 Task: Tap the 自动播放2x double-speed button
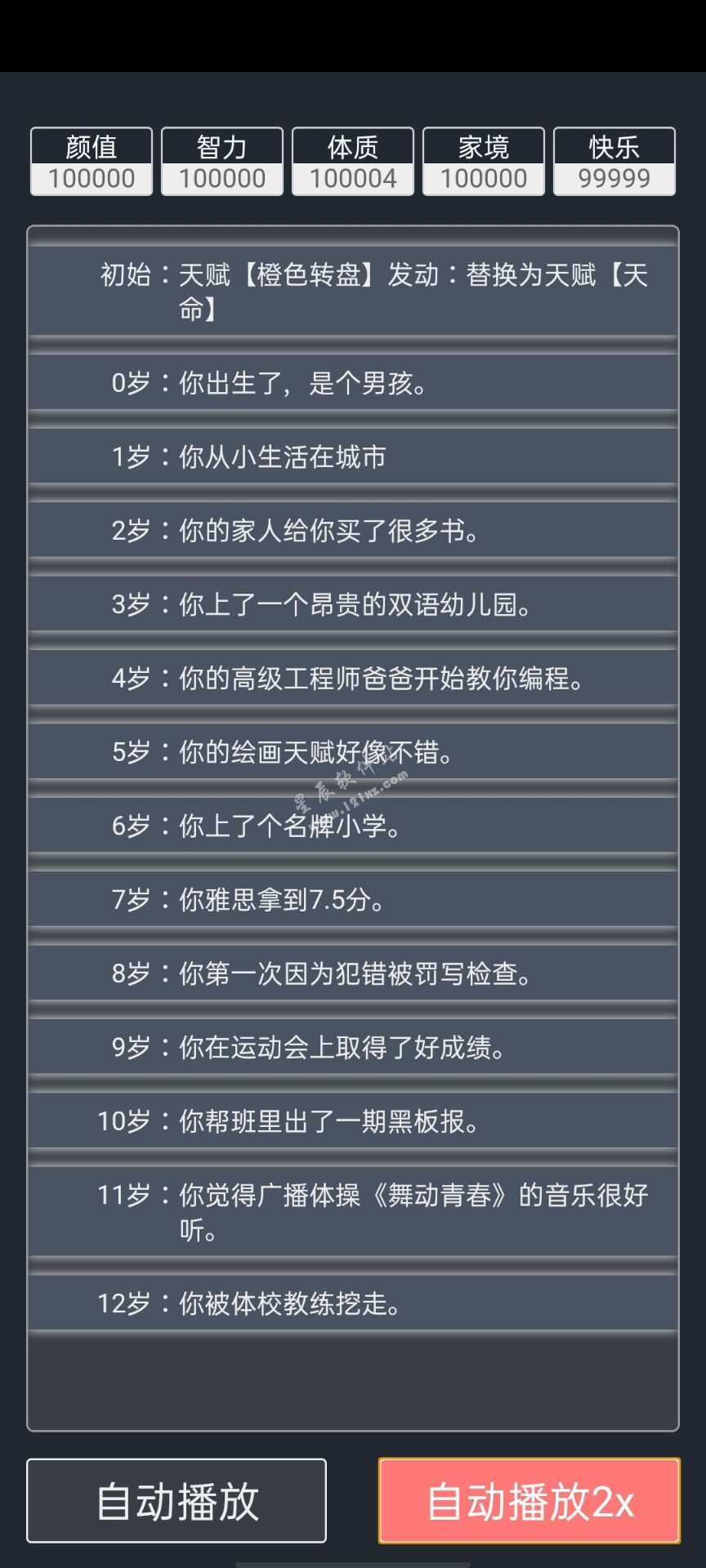(x=529, y=1501)
